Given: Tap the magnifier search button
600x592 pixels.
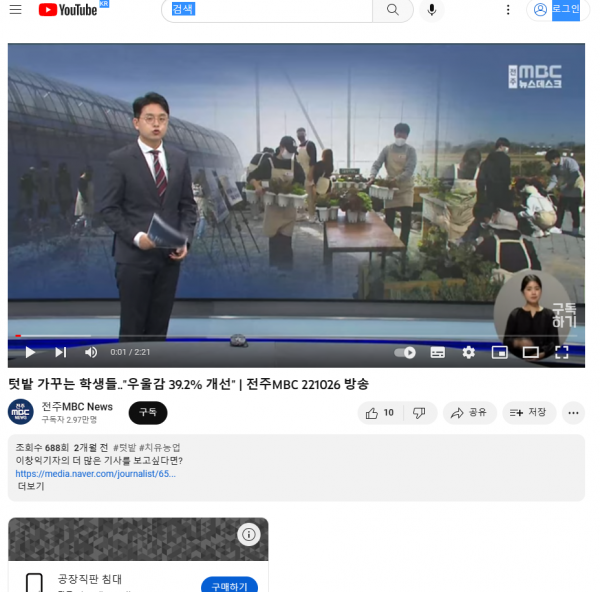Looking at the screenshot, I should pyautogui.click(x=393, y=10).
